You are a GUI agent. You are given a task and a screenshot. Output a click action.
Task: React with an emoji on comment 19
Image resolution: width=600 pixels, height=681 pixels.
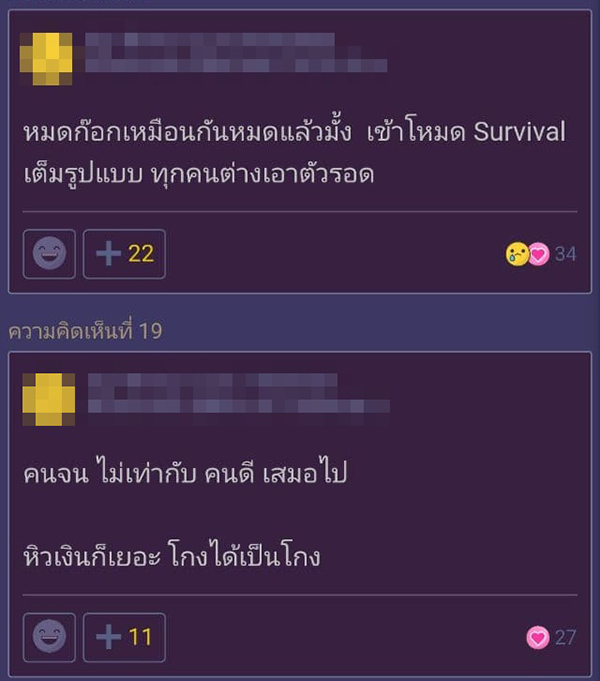[x=49, y=637]
